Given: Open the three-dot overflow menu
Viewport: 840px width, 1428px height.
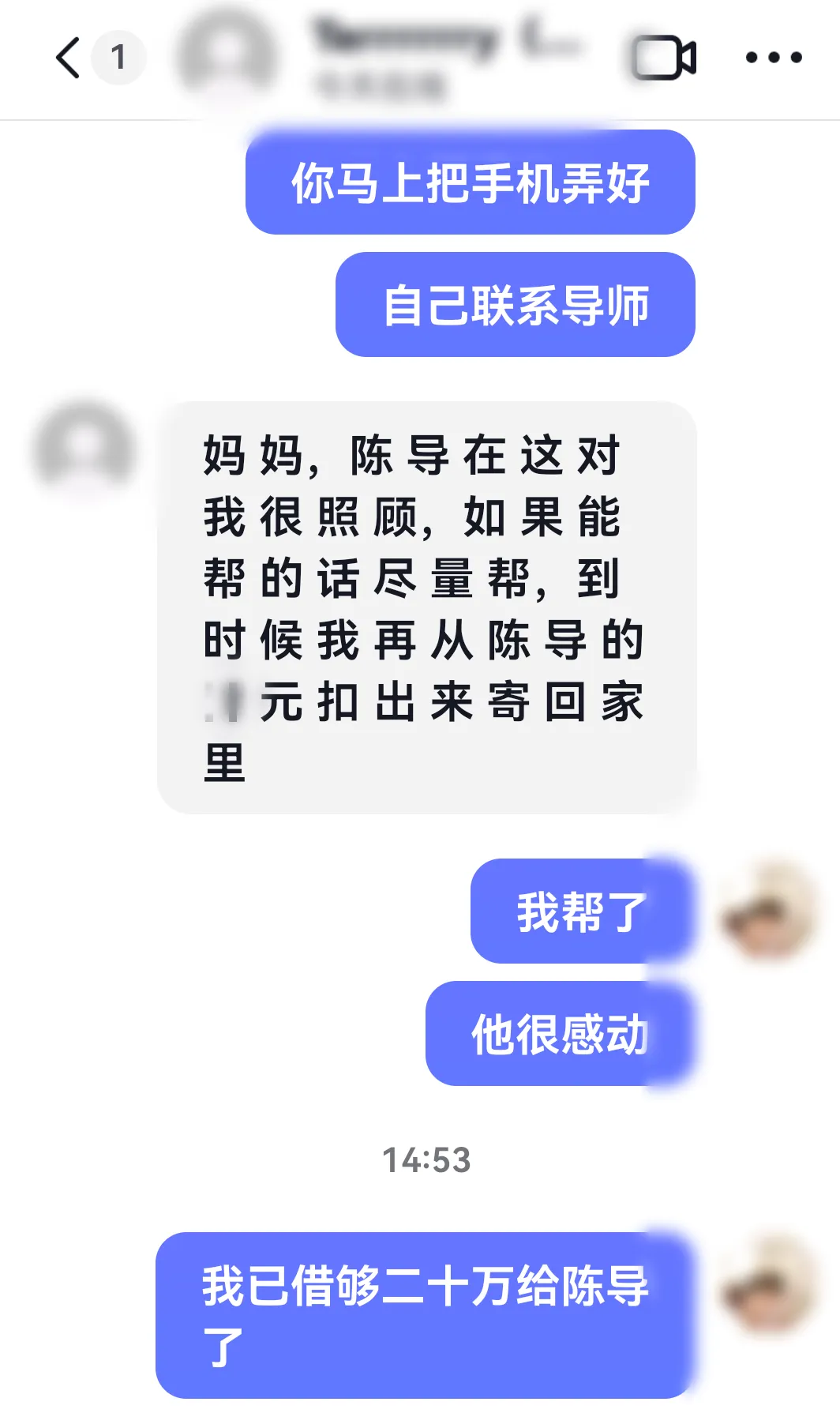Looking at the screenshot, I should click(774, 58).
